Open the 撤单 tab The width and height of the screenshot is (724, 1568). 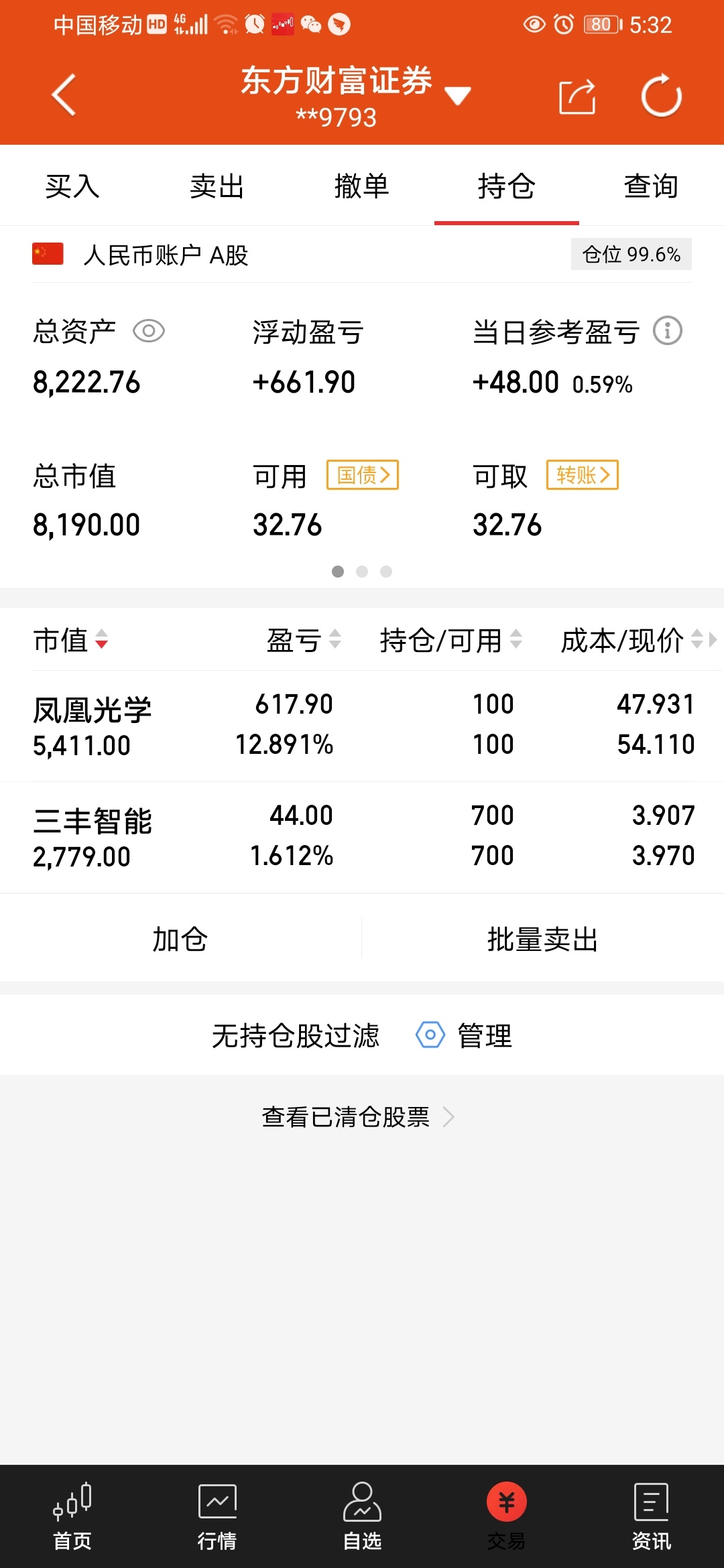coord(361,186)
